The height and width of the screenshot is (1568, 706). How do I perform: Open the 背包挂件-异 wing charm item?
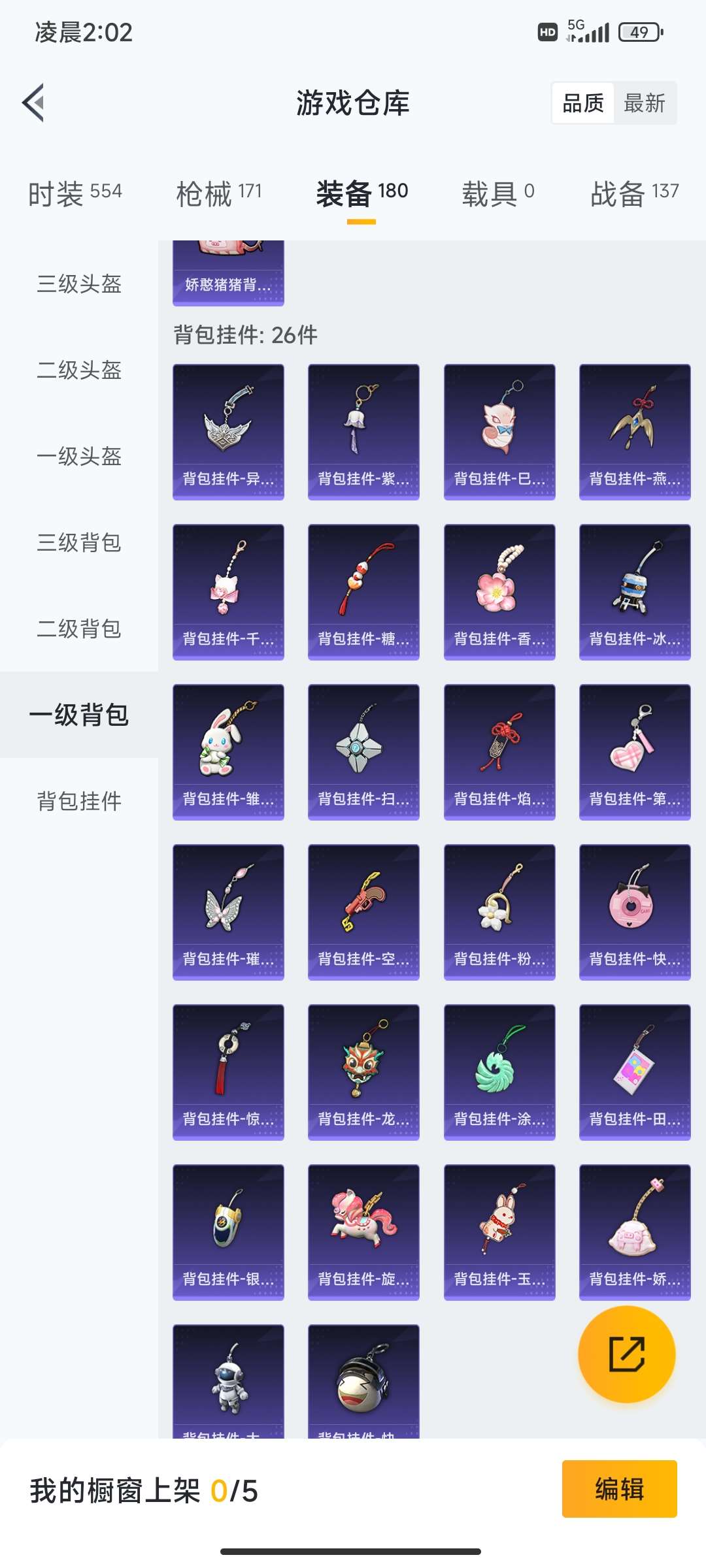point(228,432)
